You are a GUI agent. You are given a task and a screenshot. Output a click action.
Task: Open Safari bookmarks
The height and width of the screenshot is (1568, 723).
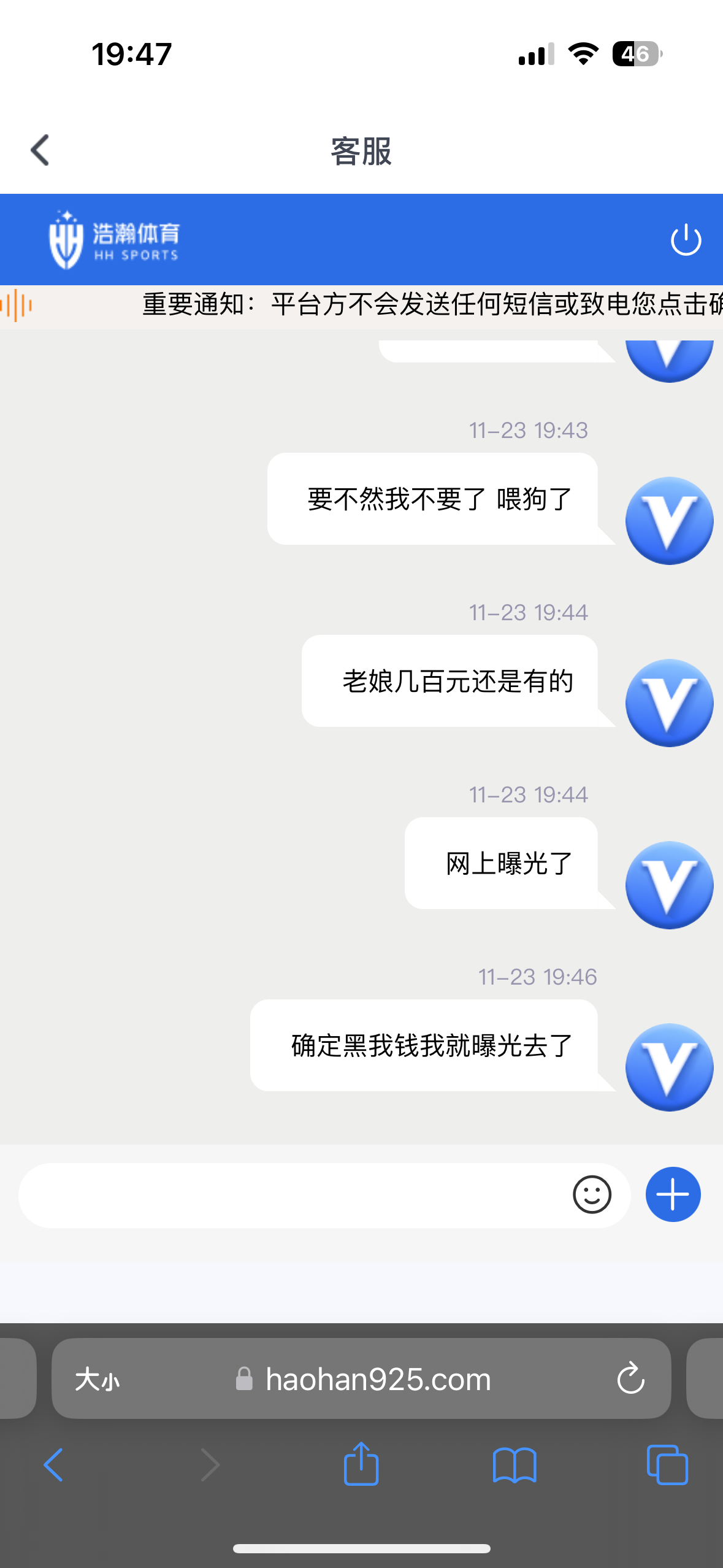click(x=515, y=1465)
